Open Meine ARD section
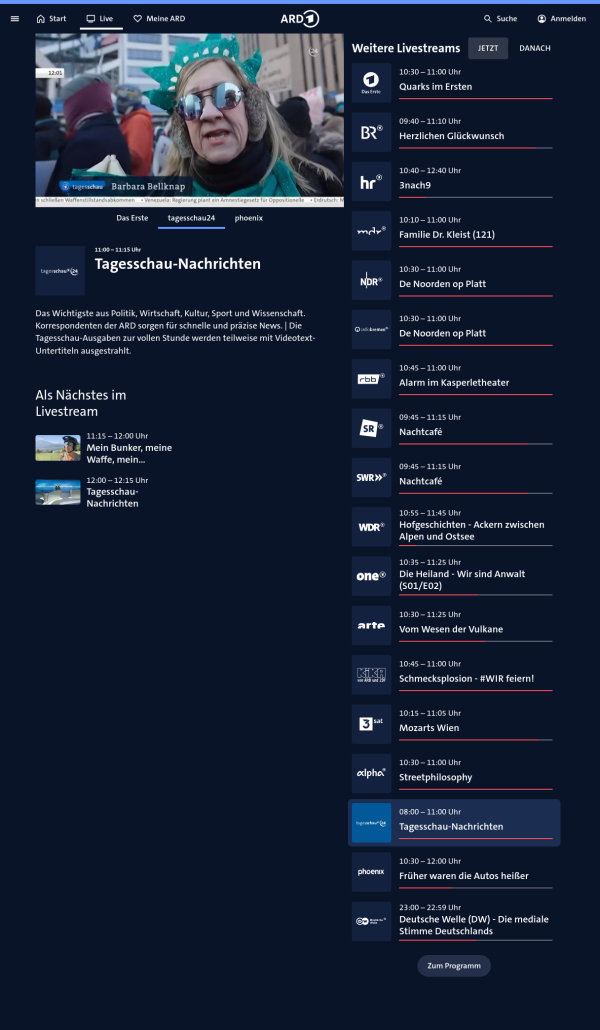600x1030 pixels. tap(159, 18)
